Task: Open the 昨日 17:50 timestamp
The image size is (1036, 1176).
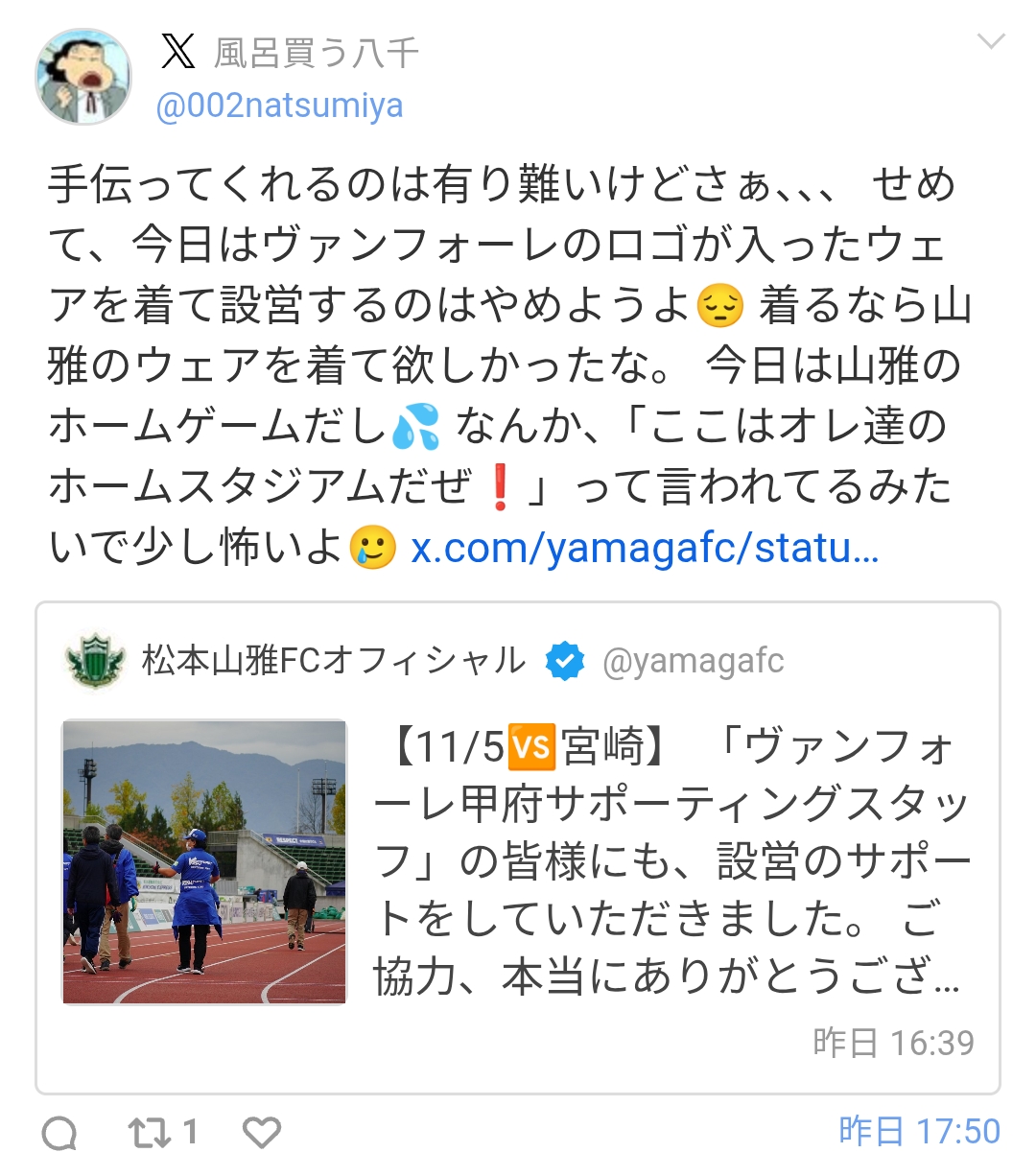Action: (918, 1131)
